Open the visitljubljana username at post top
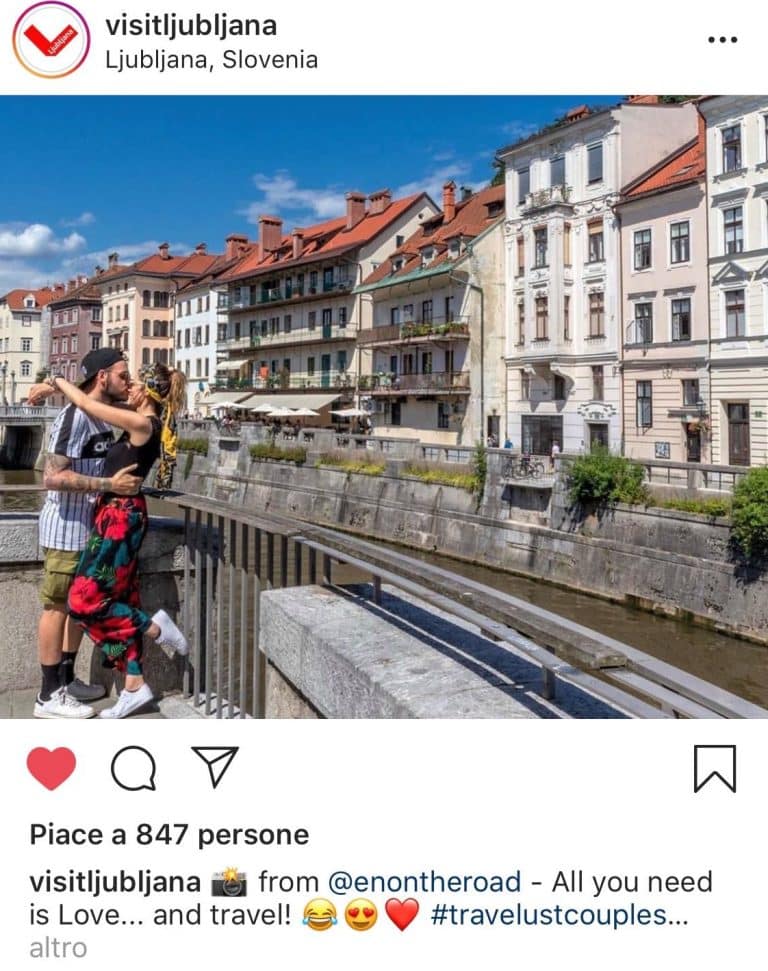The image size is (768, 971). [x=190, y=26]
